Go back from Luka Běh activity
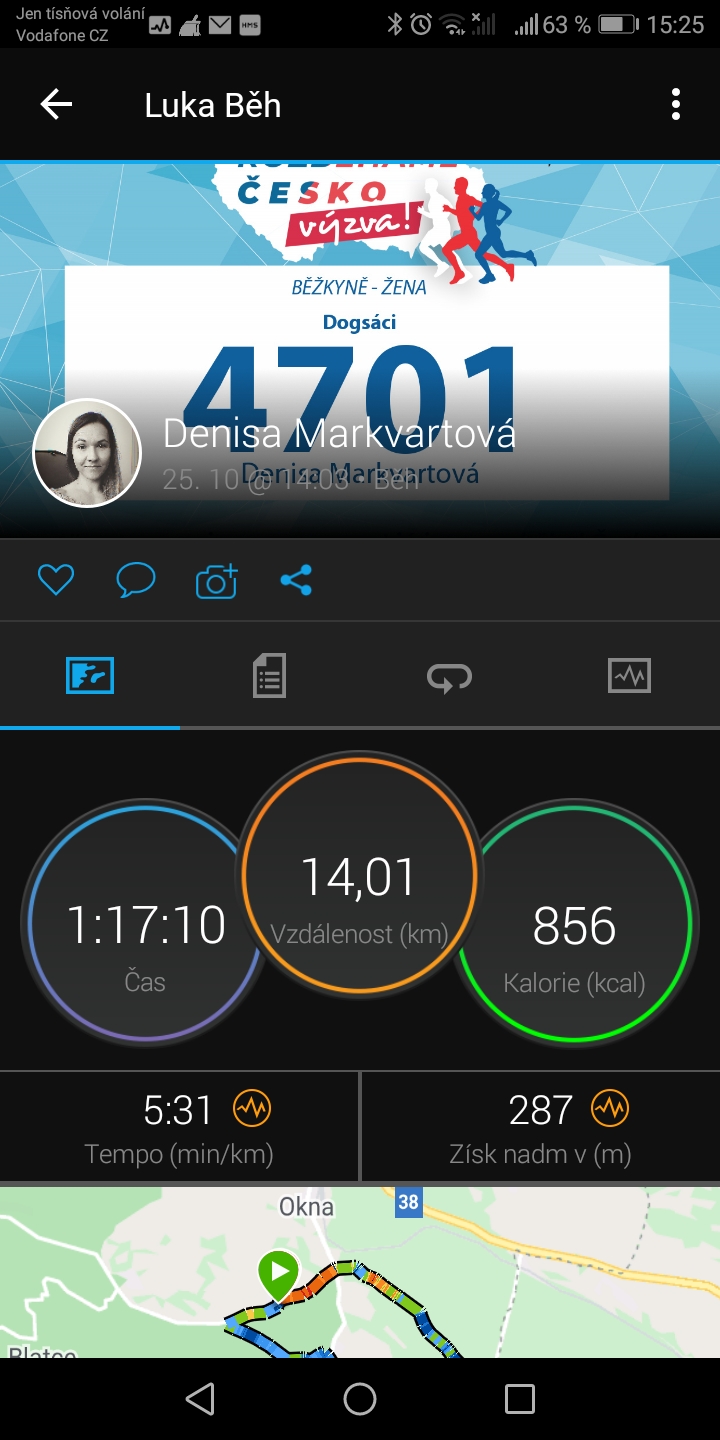 (x=56, y=104)
